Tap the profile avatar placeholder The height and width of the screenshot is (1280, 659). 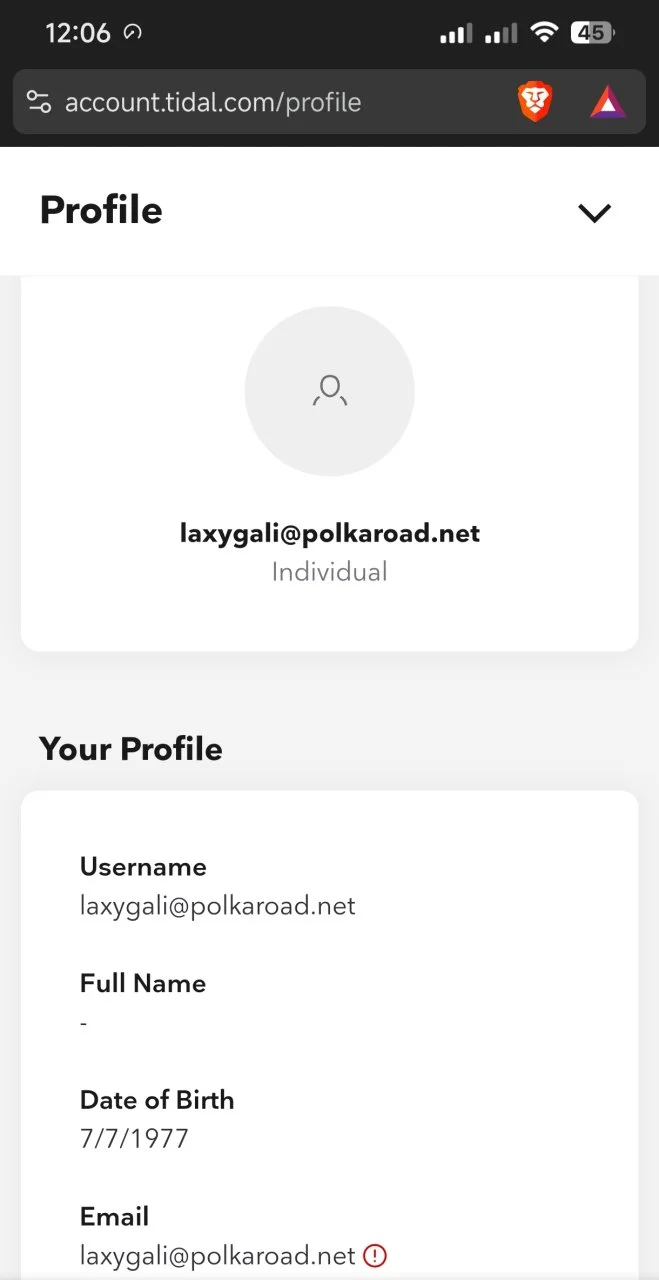pyautogui.click(x=329, y=391)
